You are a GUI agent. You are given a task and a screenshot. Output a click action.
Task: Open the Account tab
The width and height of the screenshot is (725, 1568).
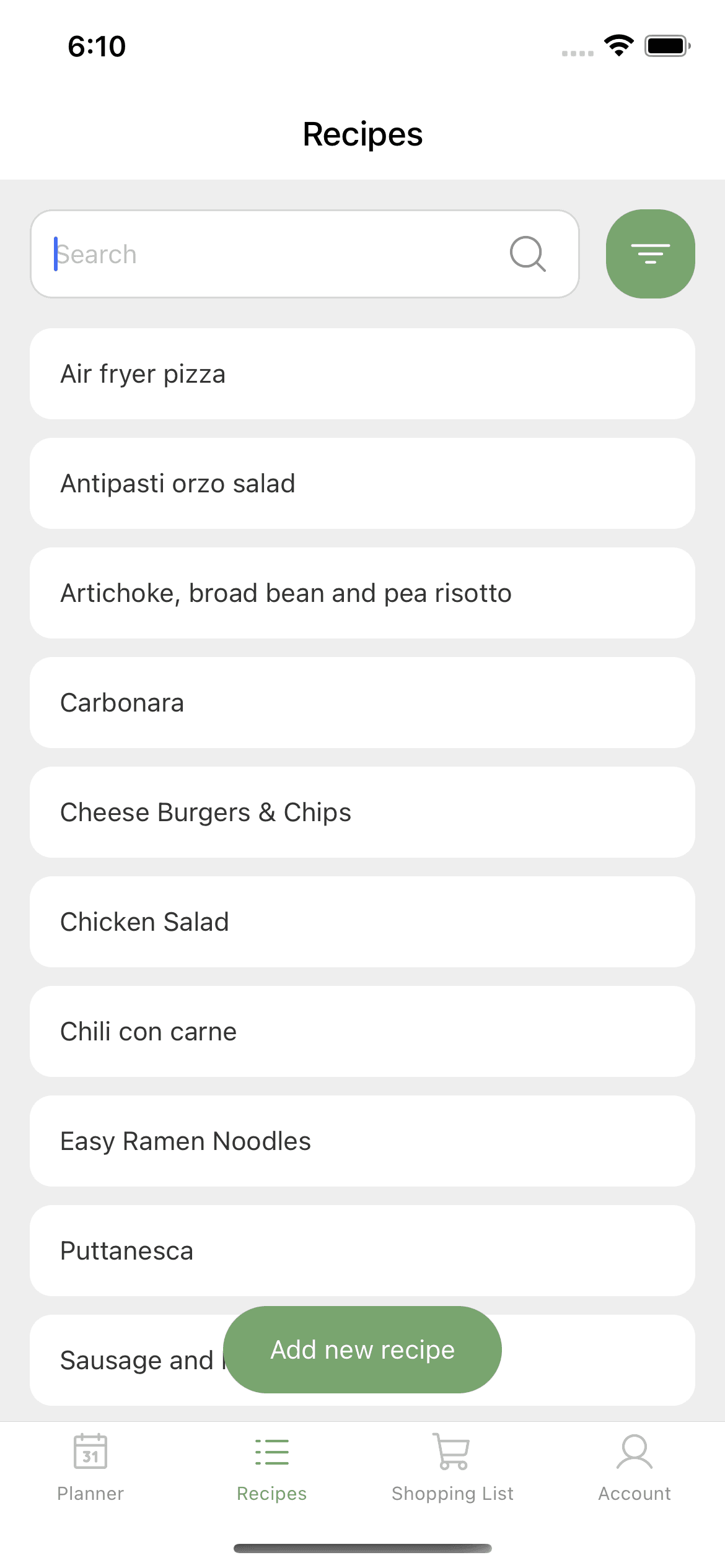(634, 1468)
